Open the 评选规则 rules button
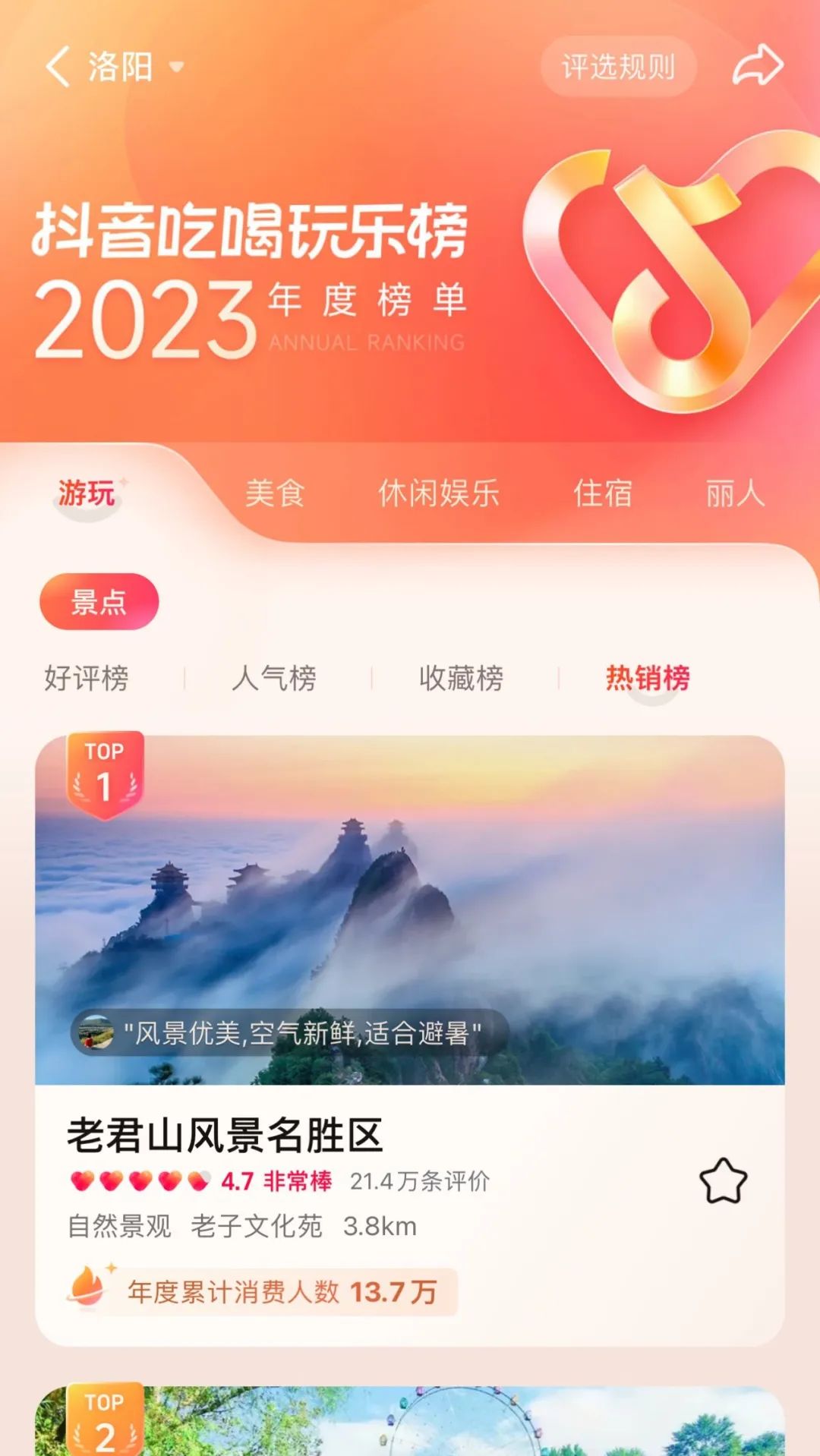This screenshot has width=820, height=1456. click(x=618, y=67)
